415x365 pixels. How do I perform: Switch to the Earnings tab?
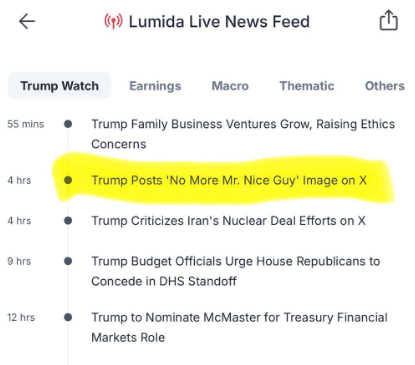click(155, 86)
